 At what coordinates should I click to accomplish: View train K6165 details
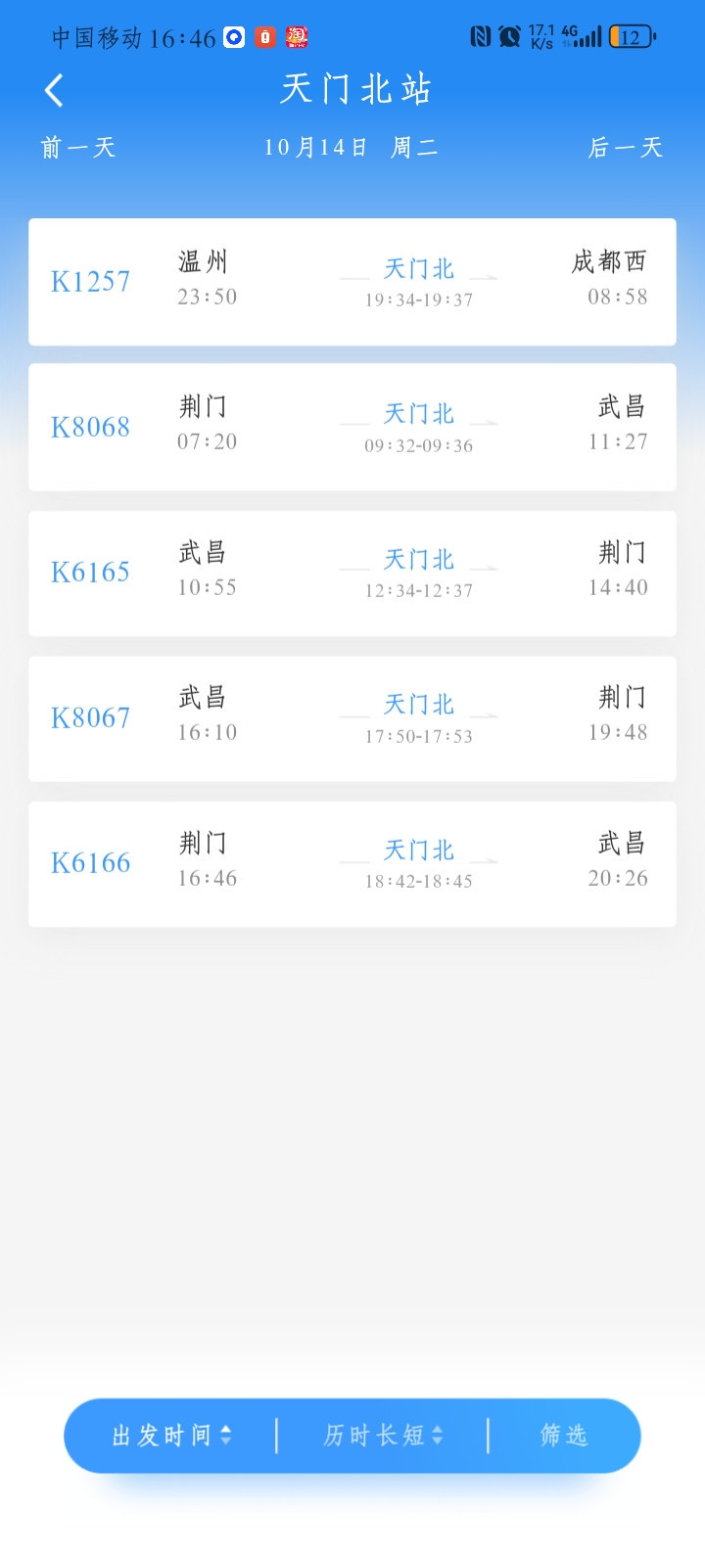(x=352, y=573)
